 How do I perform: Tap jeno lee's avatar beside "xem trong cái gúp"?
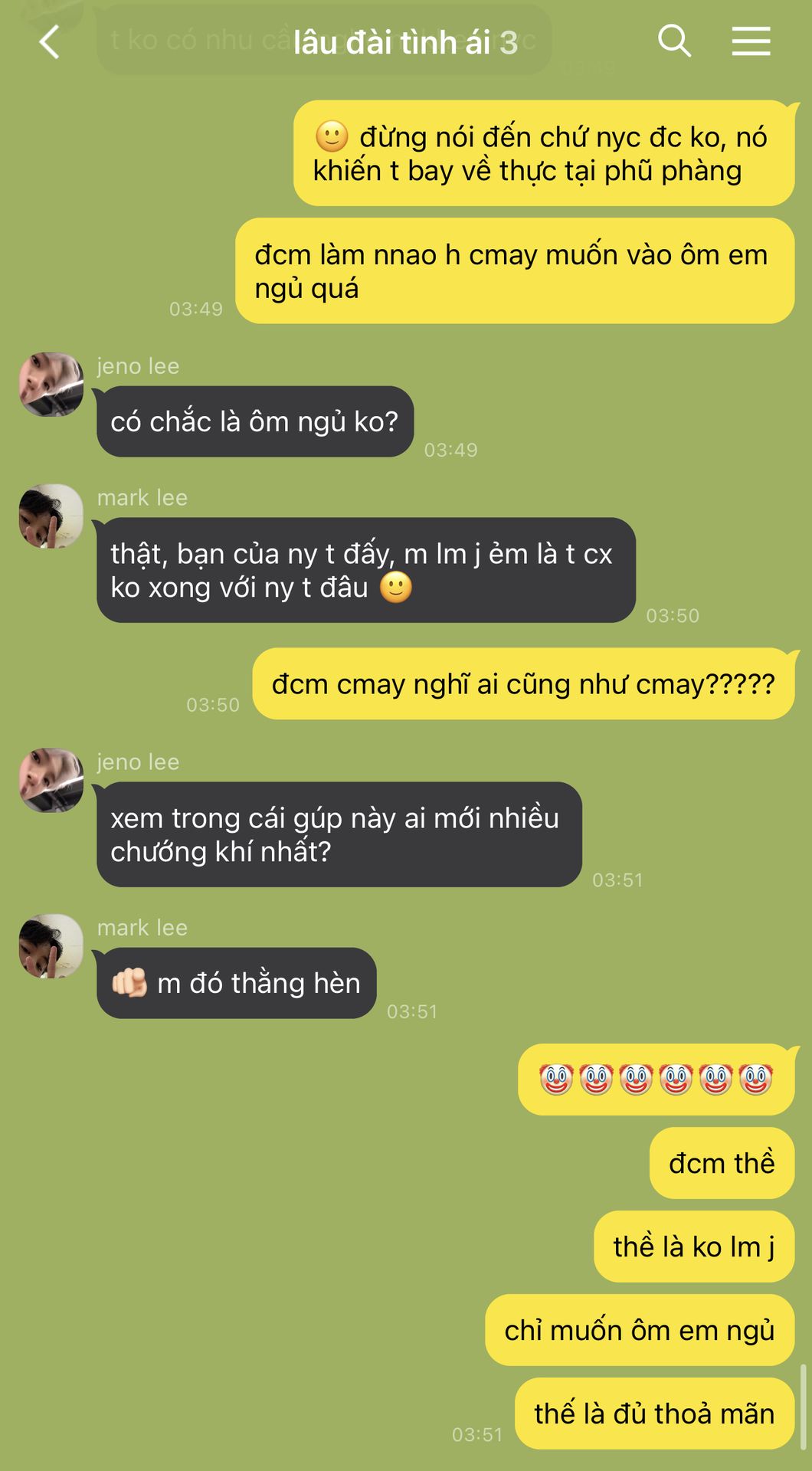coord(51,781)
